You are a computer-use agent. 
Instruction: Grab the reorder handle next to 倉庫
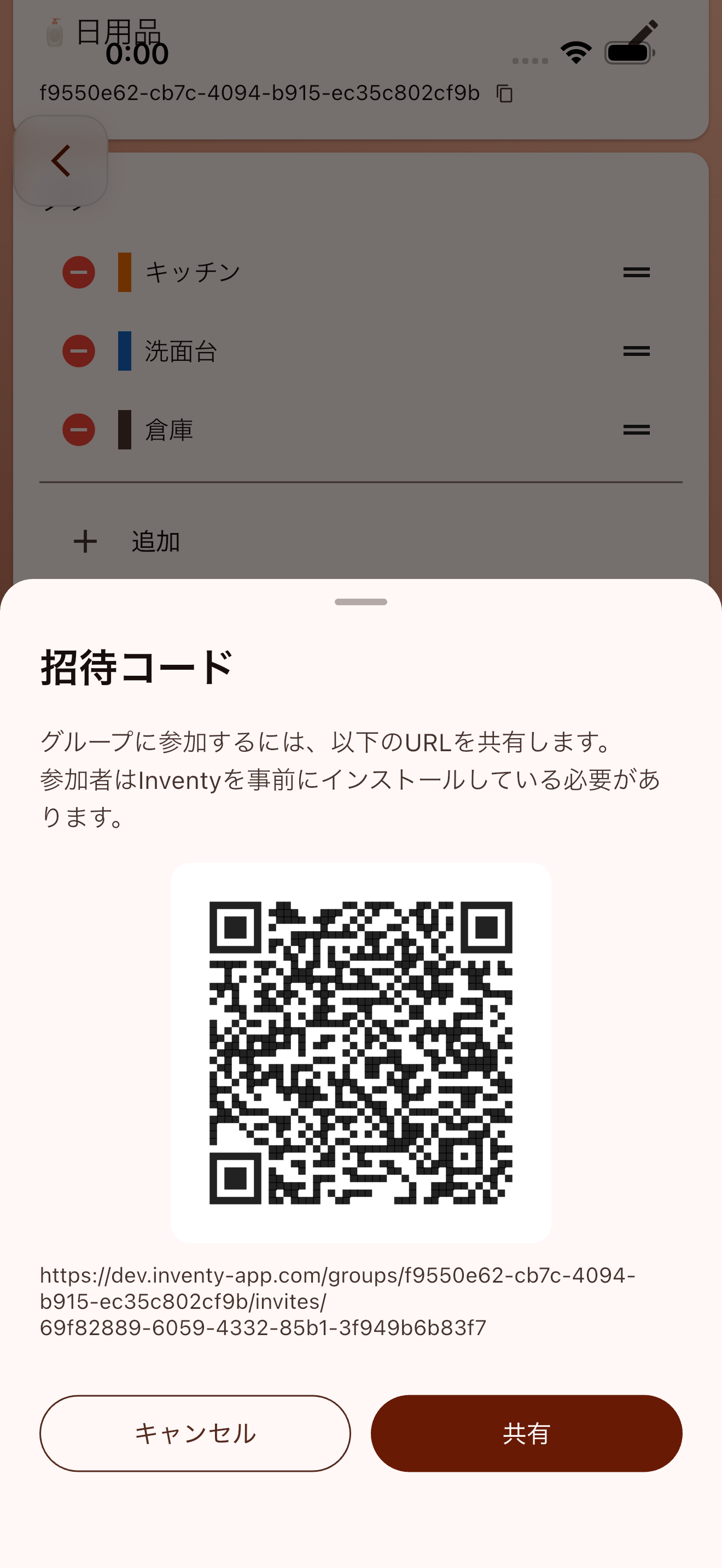[636, 429]
